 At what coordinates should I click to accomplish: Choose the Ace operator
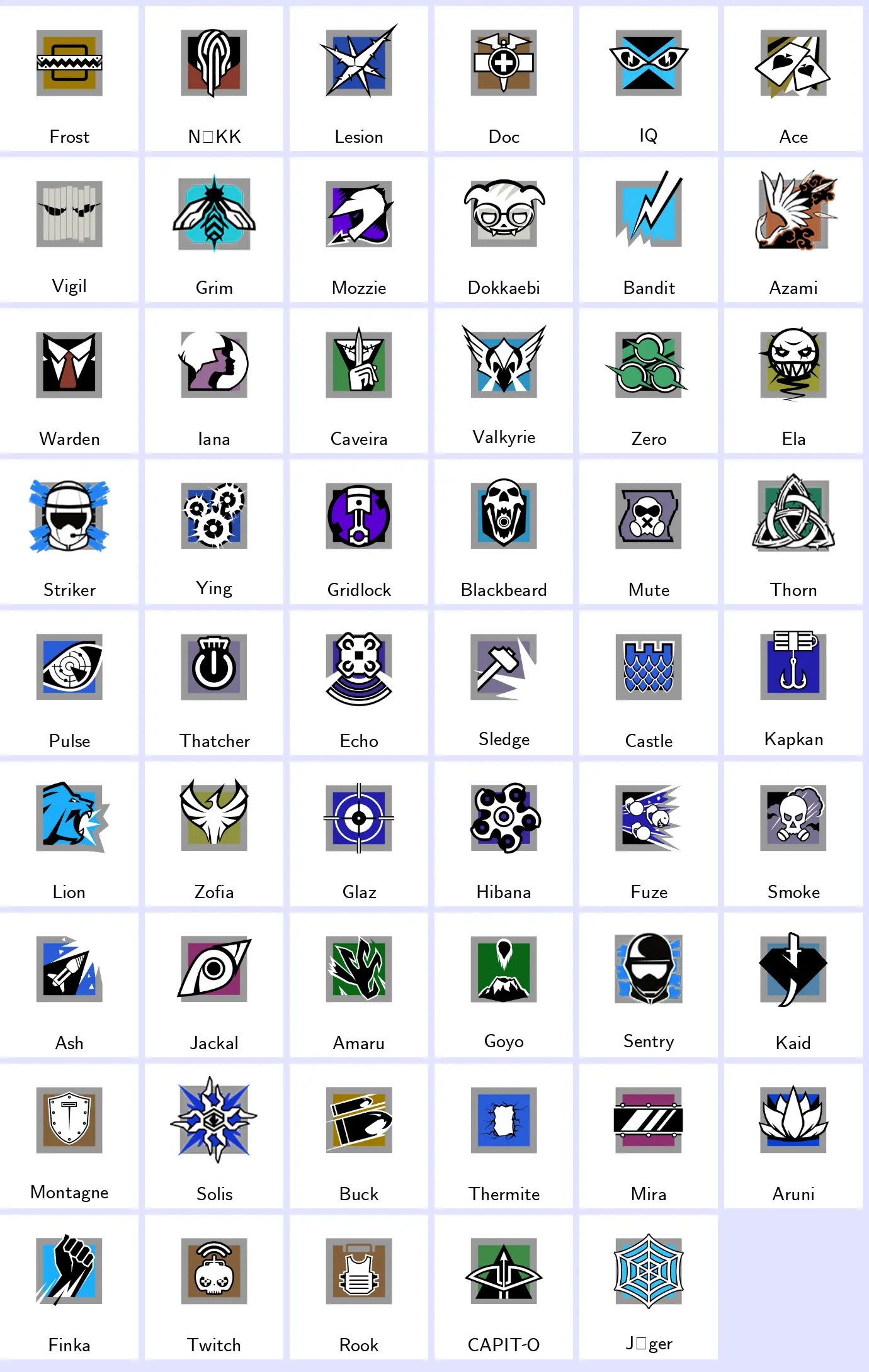pyautogui.click(x=793, y=79)
